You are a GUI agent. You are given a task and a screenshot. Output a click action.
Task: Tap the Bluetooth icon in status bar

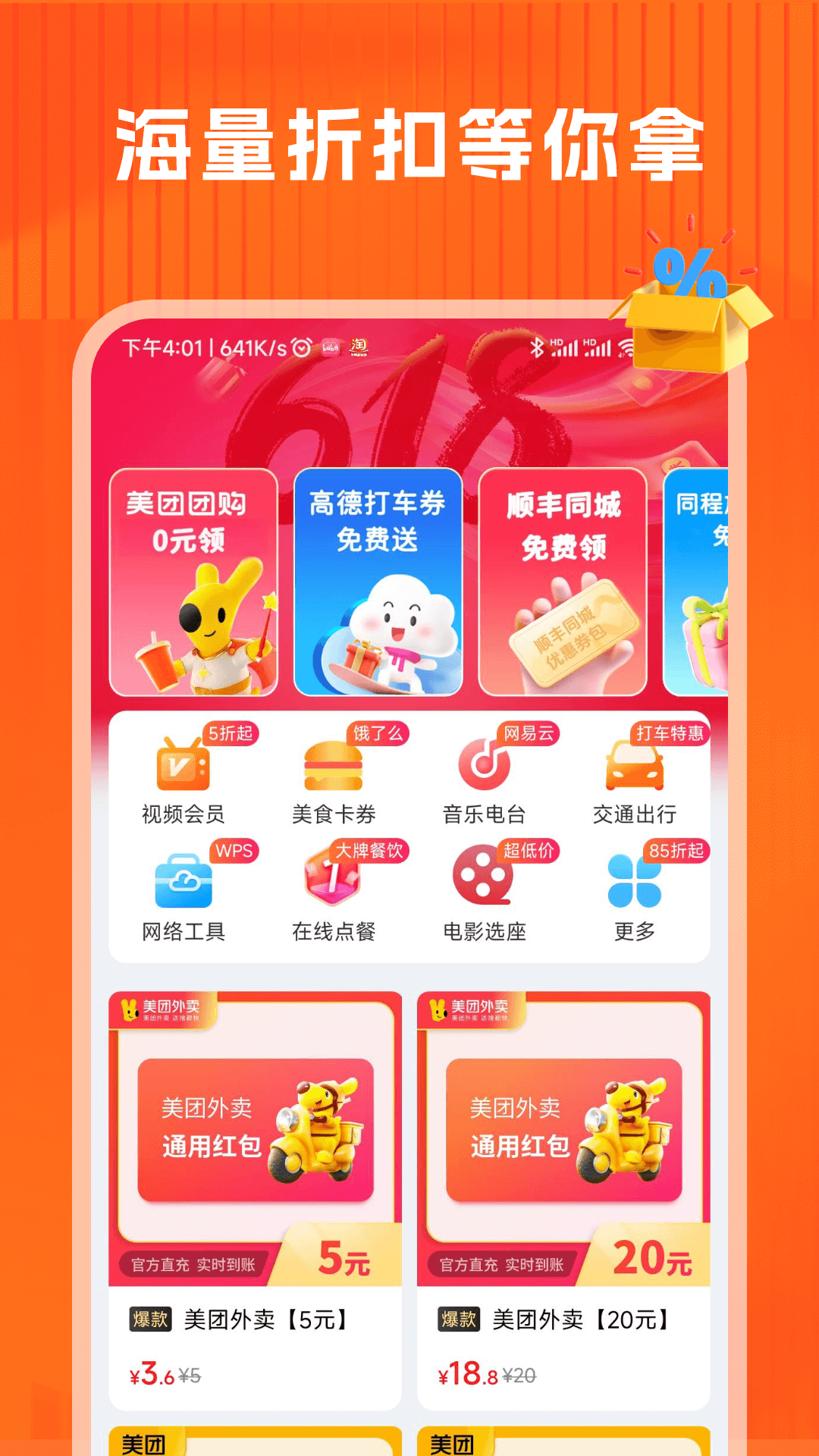coord(538,347)
